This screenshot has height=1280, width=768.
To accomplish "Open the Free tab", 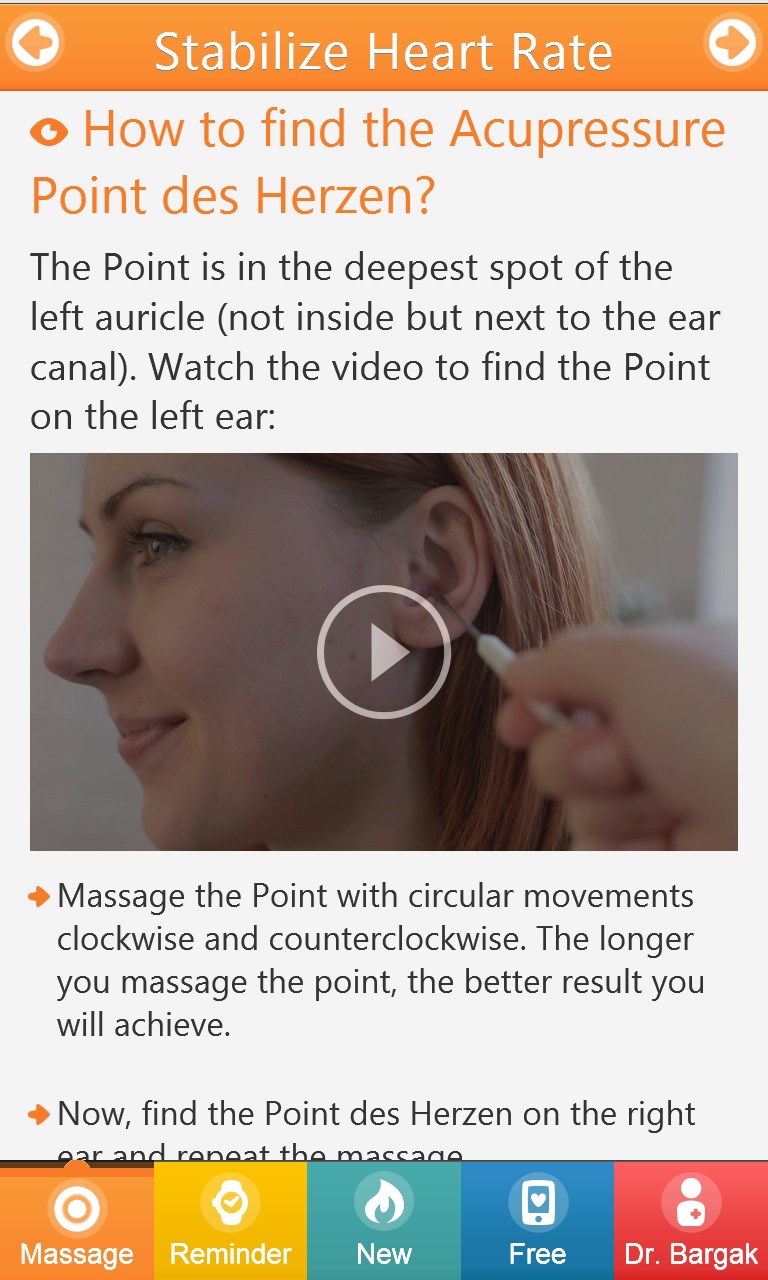I will pyautogui.click(x=537, y=1222).
